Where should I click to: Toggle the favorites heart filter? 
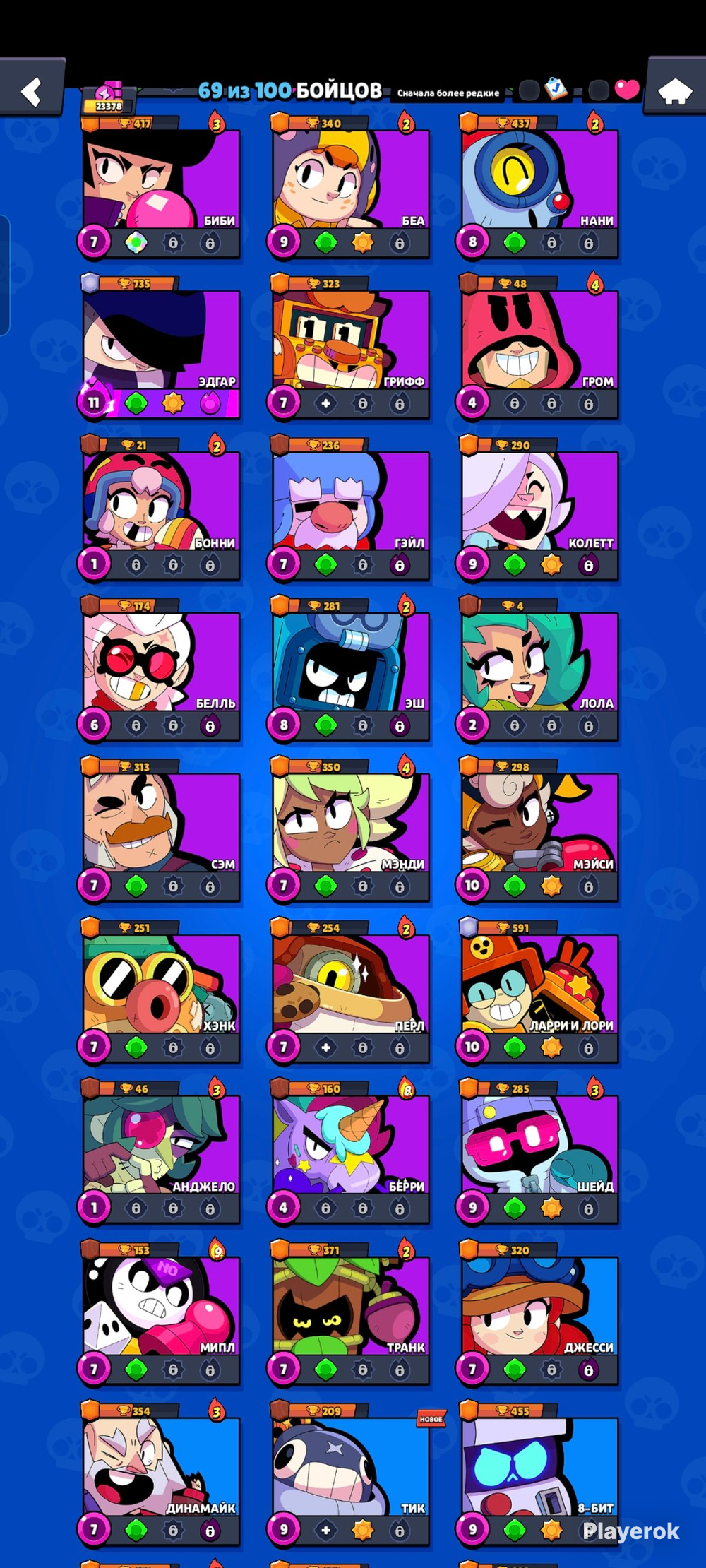(626, 90)
